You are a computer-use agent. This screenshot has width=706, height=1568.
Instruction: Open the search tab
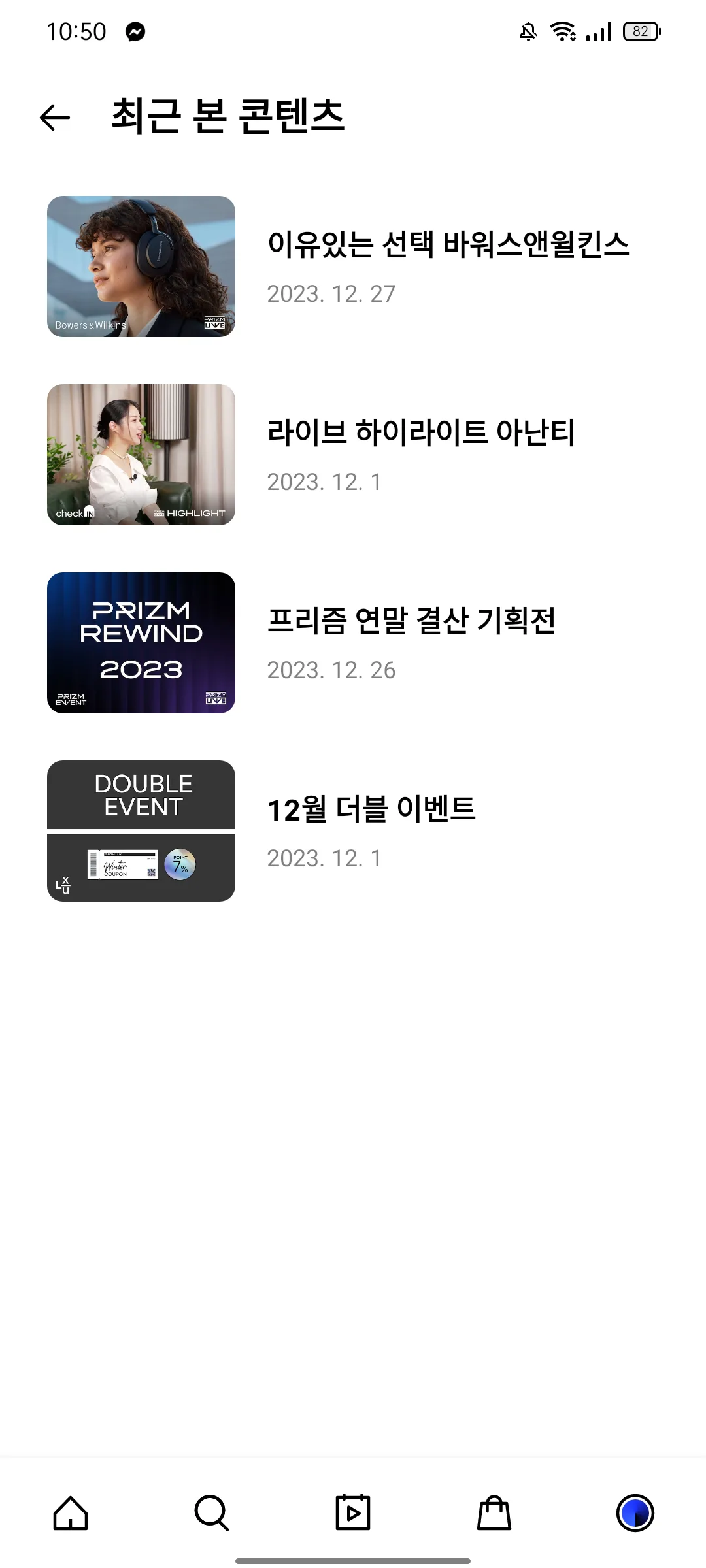pos(212,1513)
